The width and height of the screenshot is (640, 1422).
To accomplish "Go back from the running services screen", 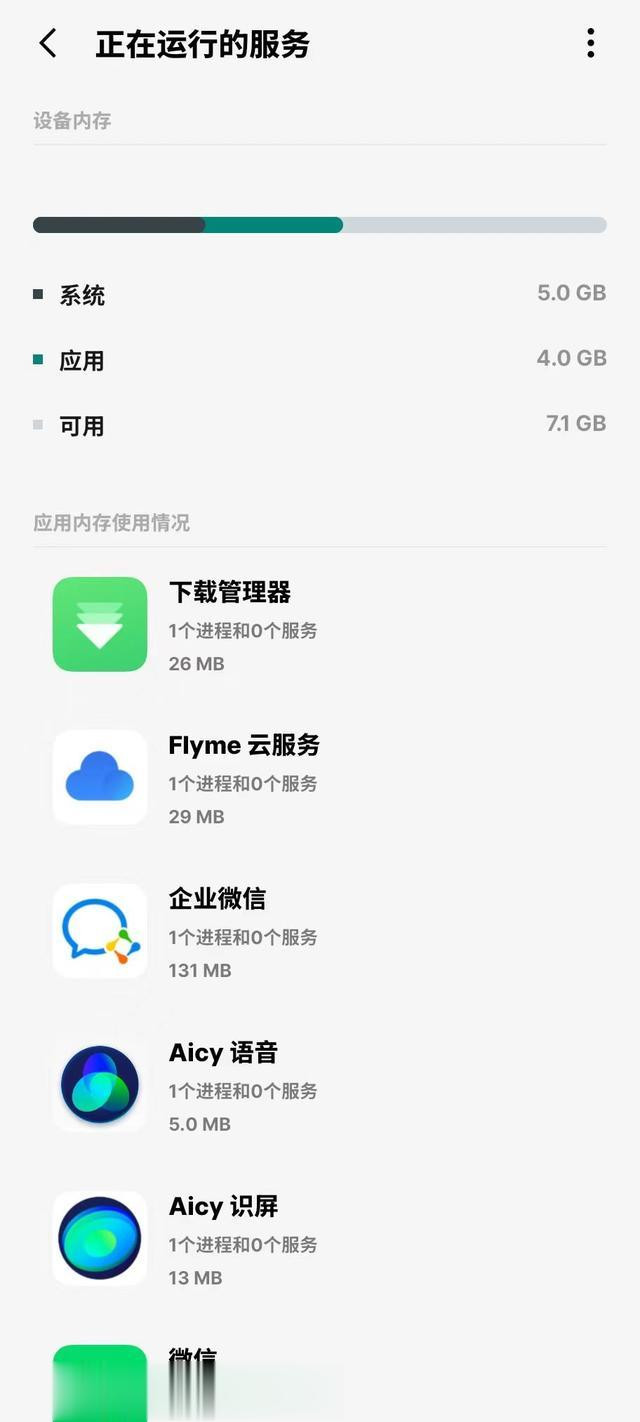I will pos(48,44).
